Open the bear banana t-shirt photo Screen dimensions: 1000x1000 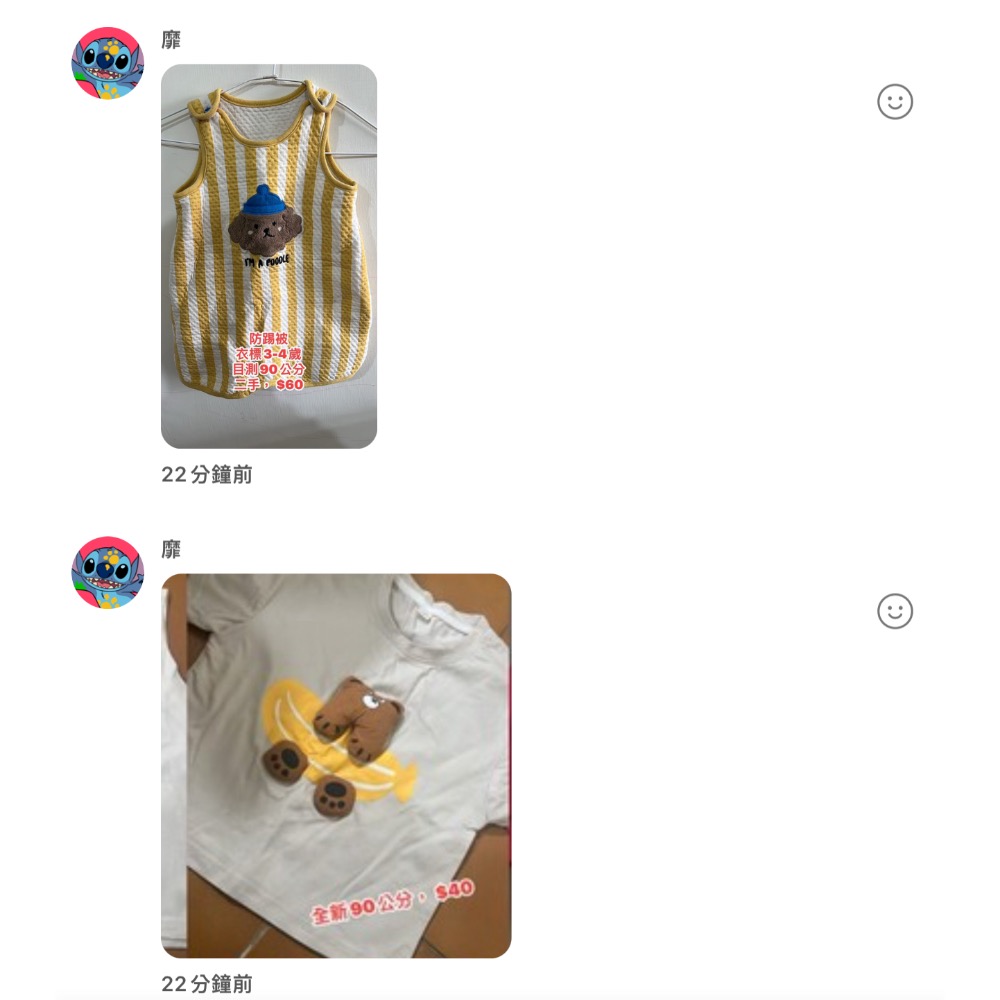tap(336, 766)
